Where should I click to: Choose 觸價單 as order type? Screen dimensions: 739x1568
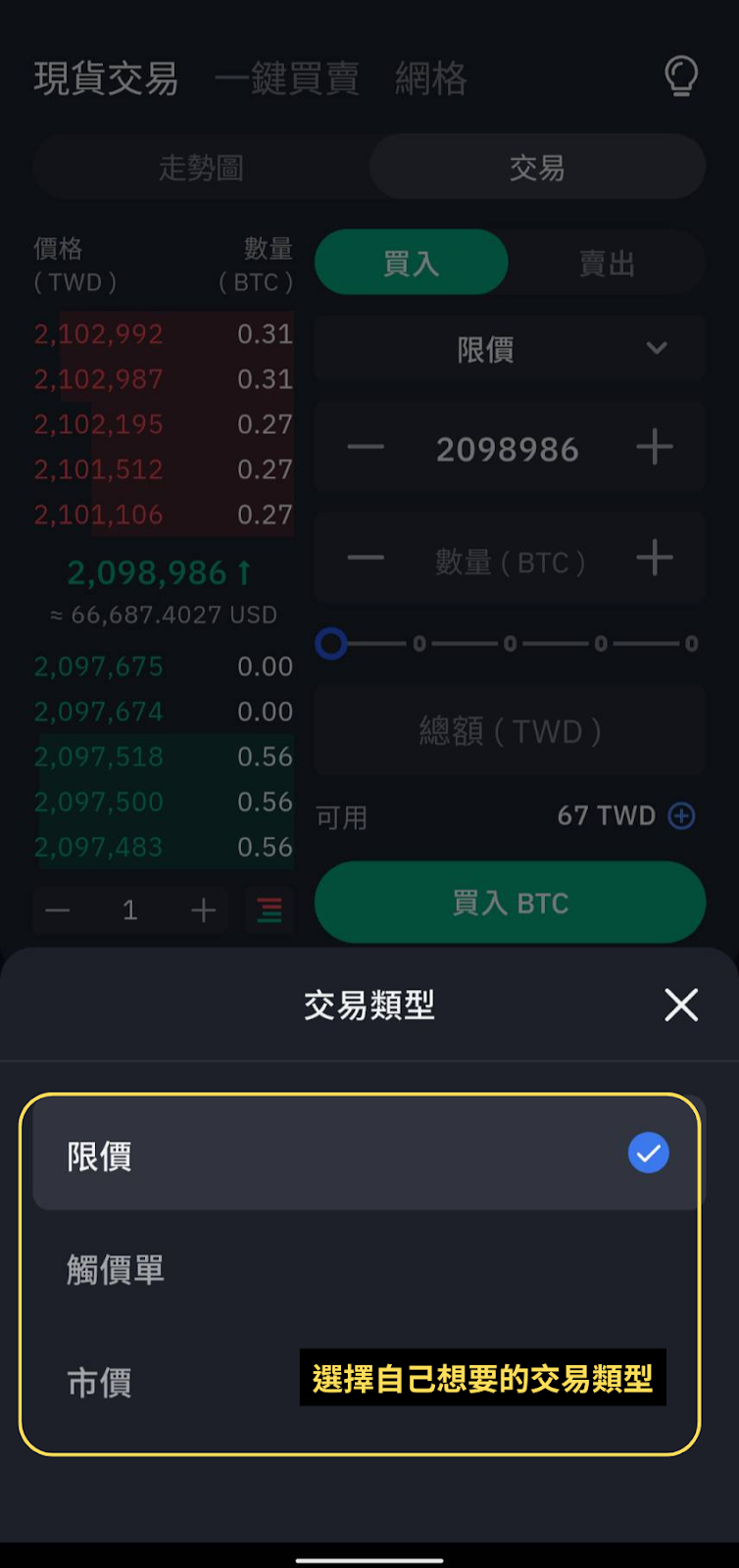tap(369, 1269)
